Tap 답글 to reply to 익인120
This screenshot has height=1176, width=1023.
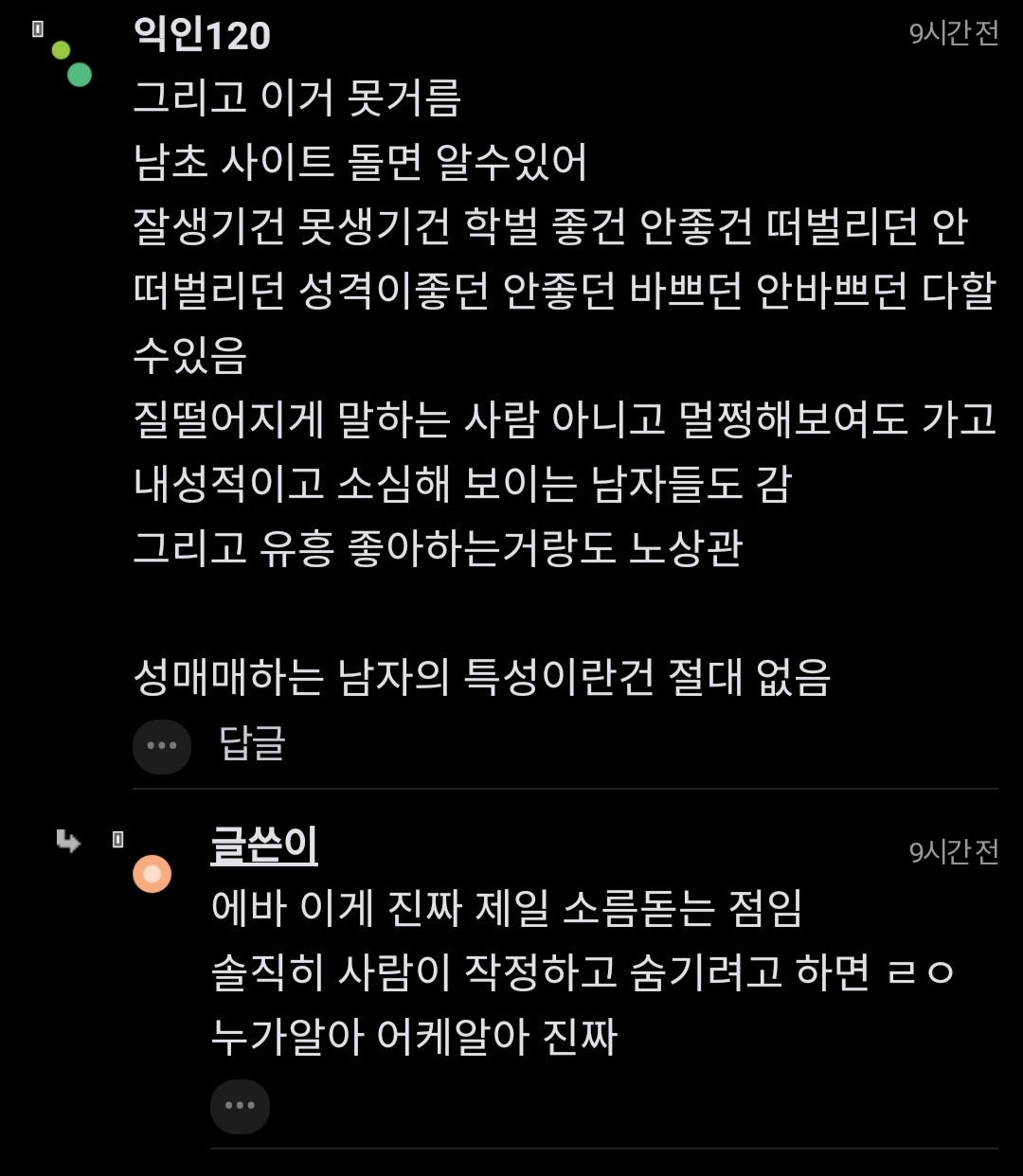(252, 744)
